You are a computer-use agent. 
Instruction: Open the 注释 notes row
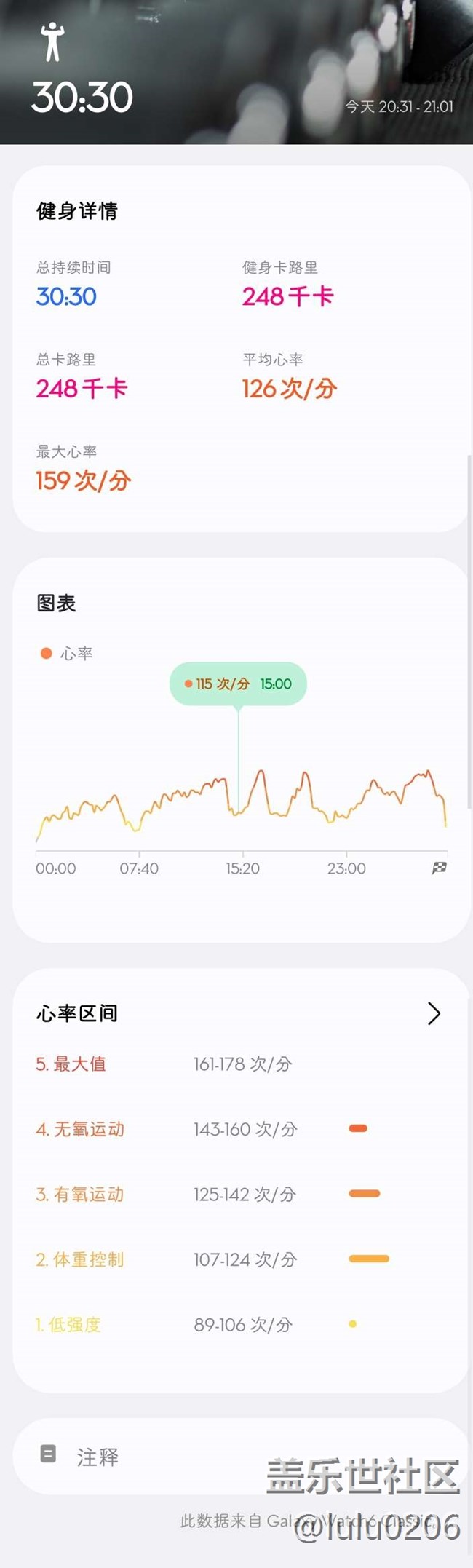[98, 1456]
